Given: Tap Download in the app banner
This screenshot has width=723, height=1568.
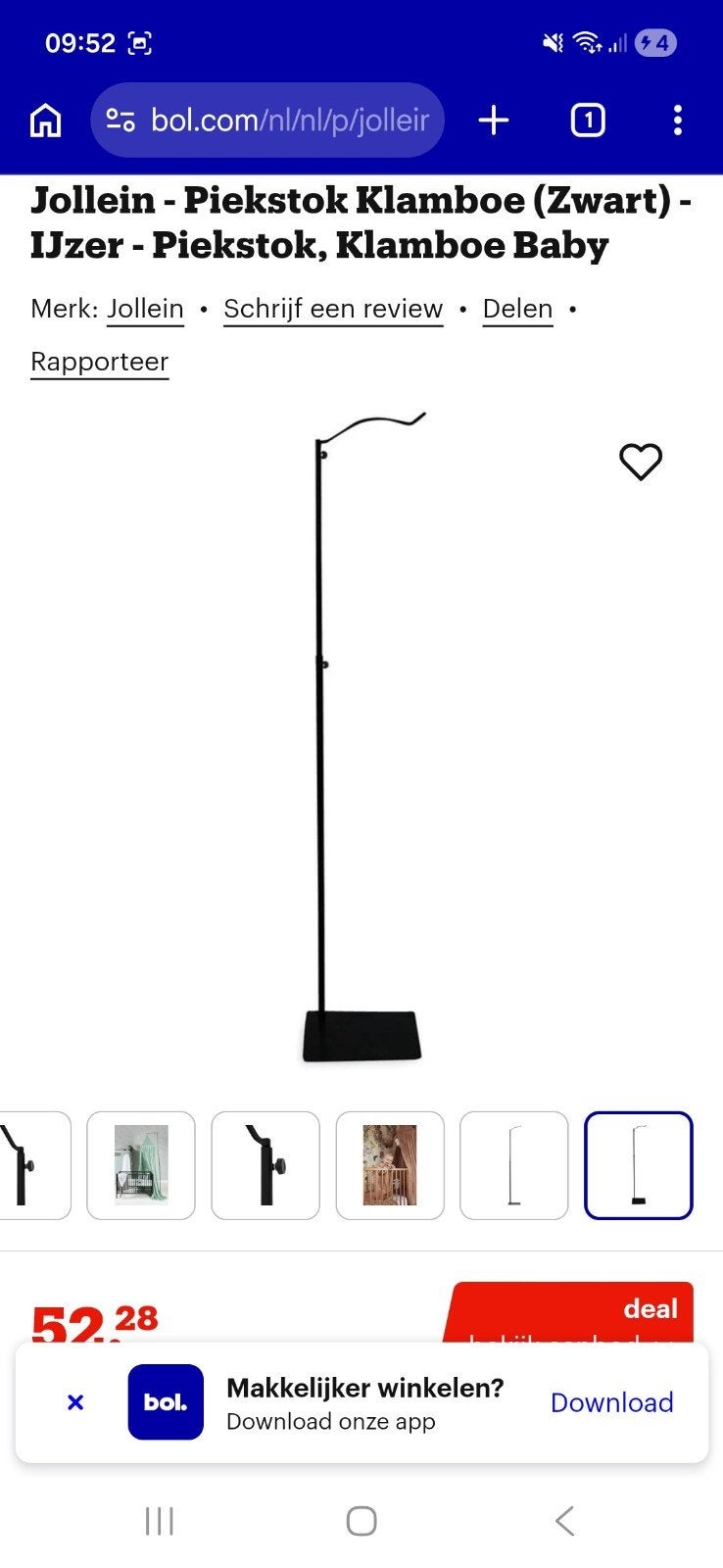Looking at the screenshot, I should (x=611, y=1402).
